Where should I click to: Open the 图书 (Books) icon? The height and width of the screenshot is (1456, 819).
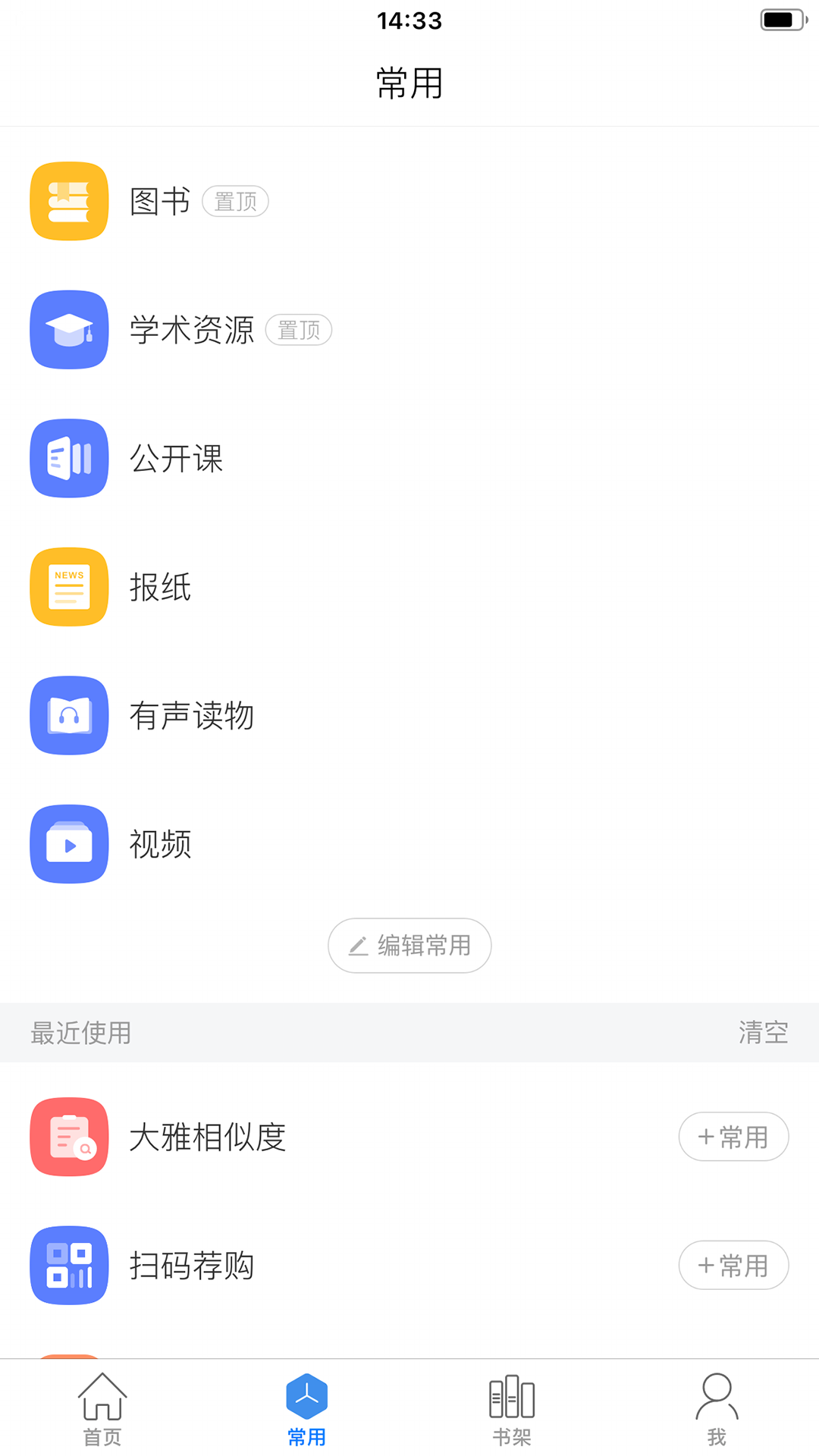pyautogui.click(x=68, y=201)
